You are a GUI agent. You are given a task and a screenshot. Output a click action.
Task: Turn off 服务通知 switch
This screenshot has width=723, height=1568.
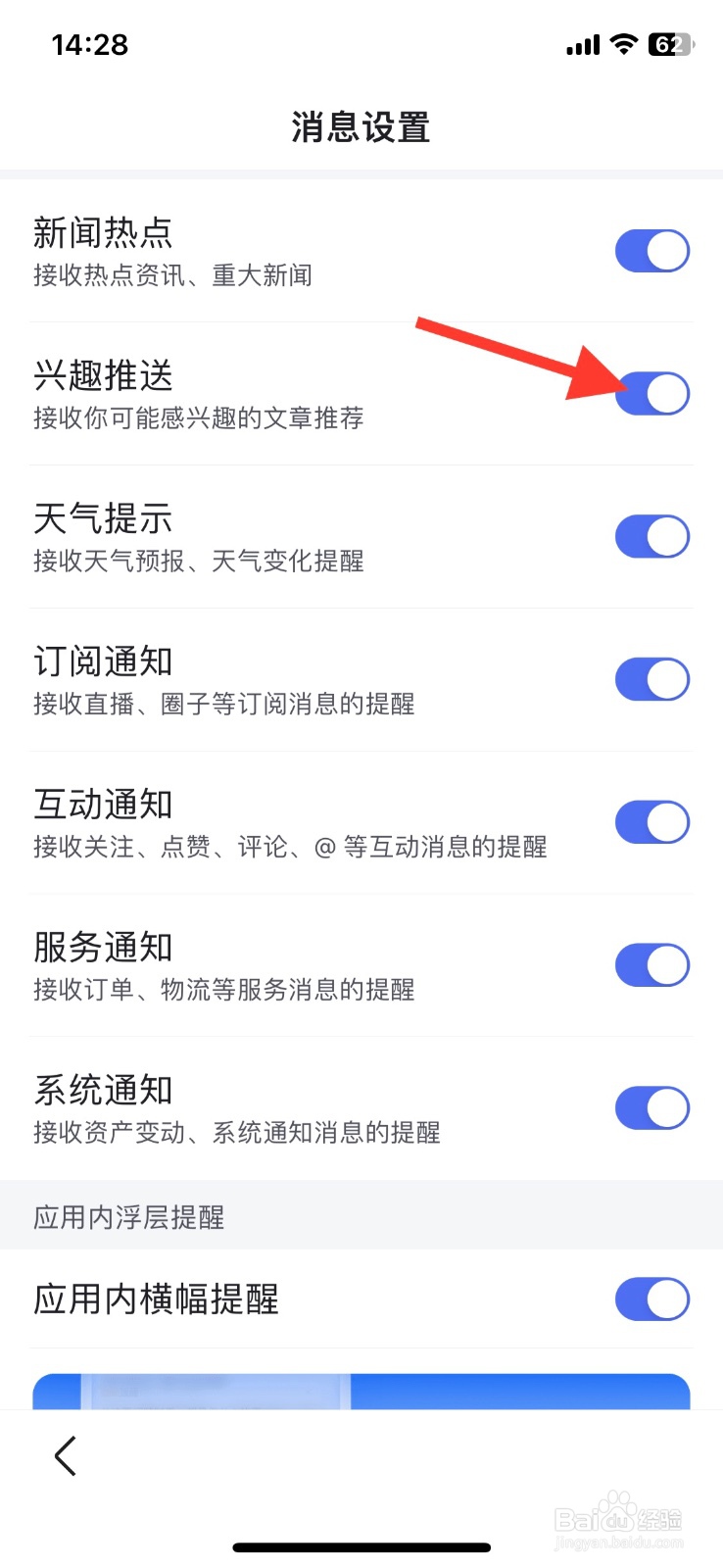(x=651, y=965)
